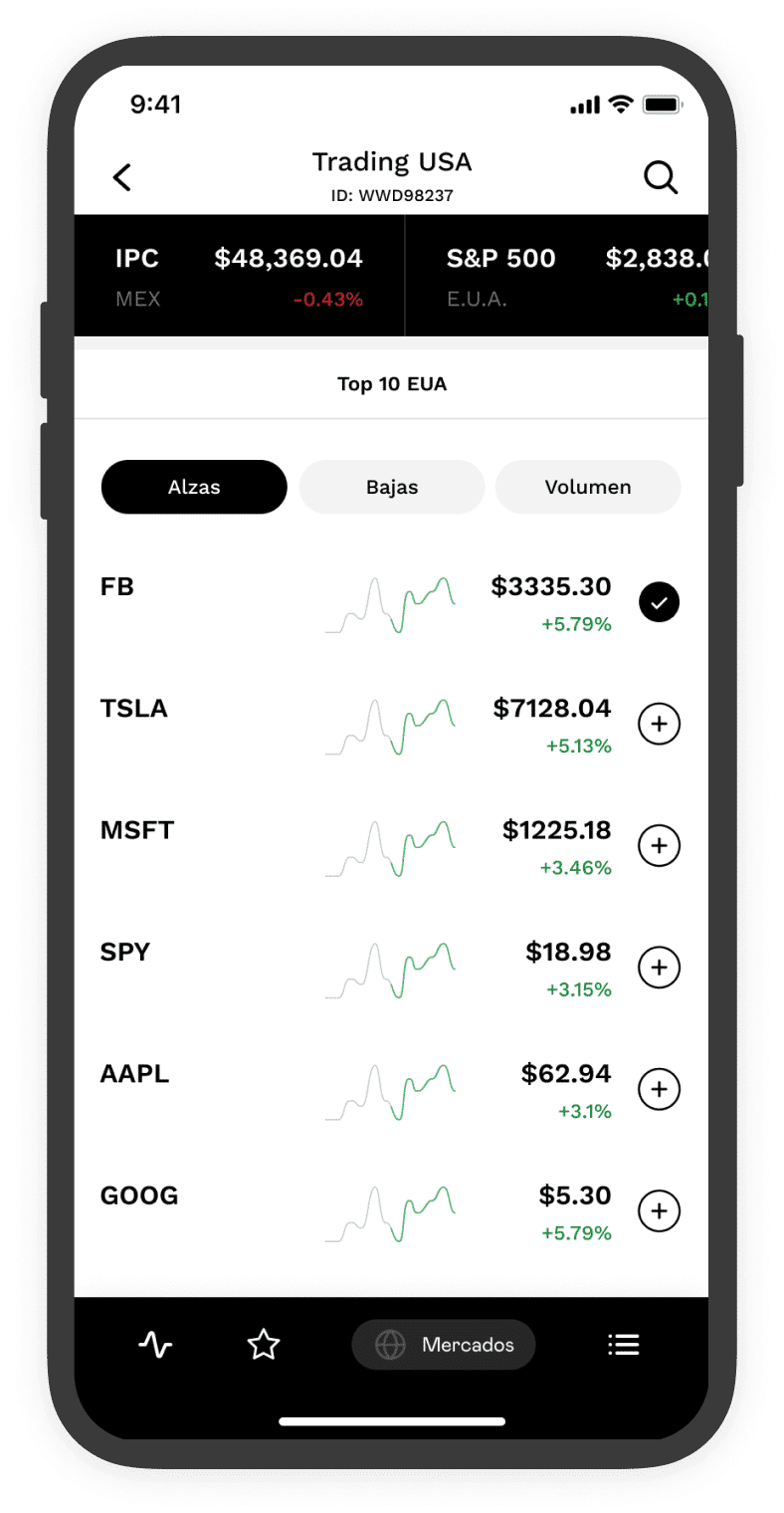Select the Mercados tab
The image size is (784, 1513).
(x=444, y=1346)
